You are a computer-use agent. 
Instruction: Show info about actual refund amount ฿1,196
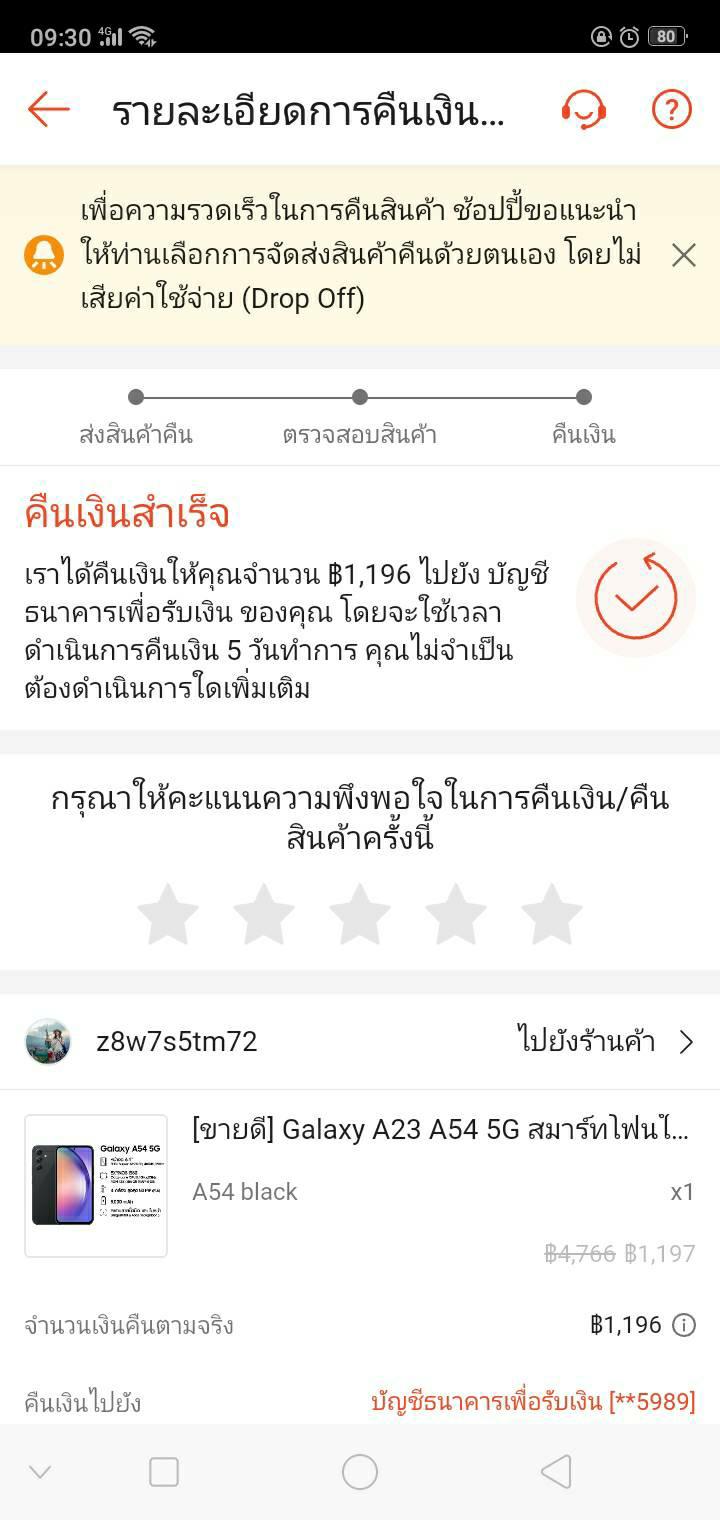pos(684,1326)
